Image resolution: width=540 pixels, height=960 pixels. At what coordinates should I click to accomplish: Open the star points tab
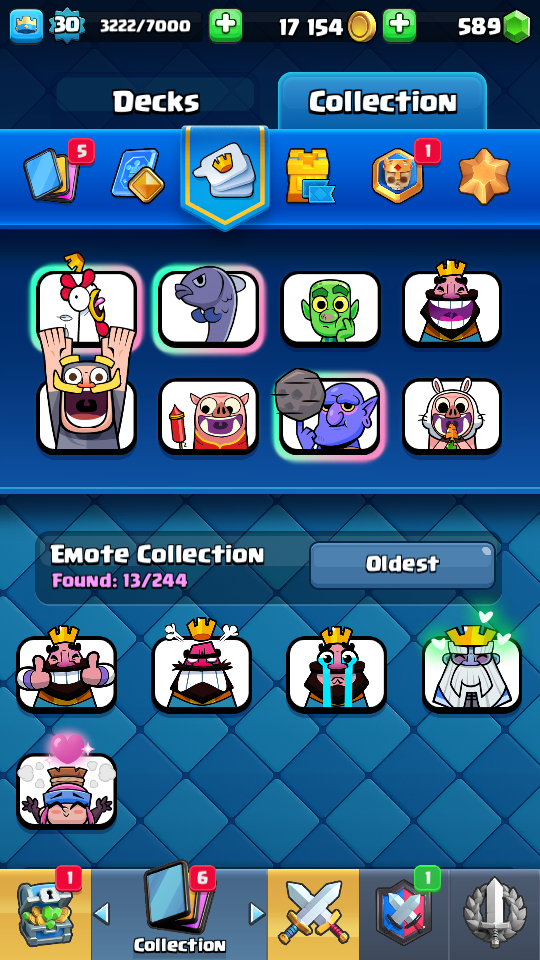coord(484,176)
